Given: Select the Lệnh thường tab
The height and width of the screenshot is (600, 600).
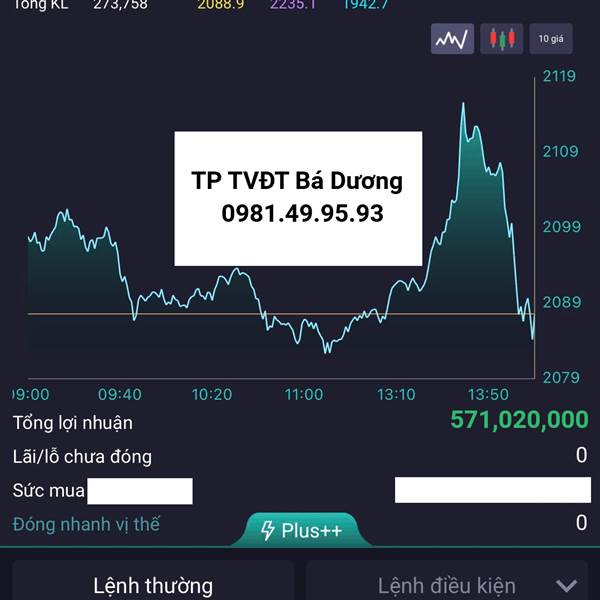Looking at the screenshot, I should (x=152, y=585).
